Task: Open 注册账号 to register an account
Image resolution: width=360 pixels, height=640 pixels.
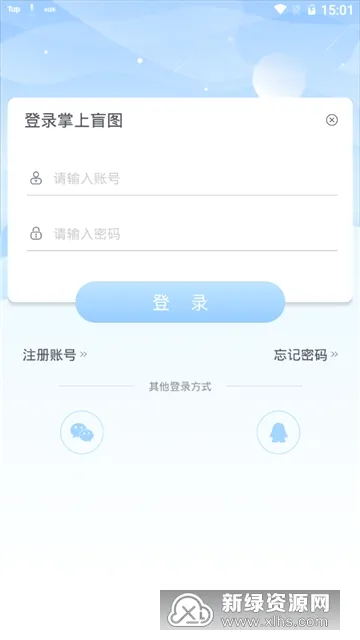Action: [55, 355]
